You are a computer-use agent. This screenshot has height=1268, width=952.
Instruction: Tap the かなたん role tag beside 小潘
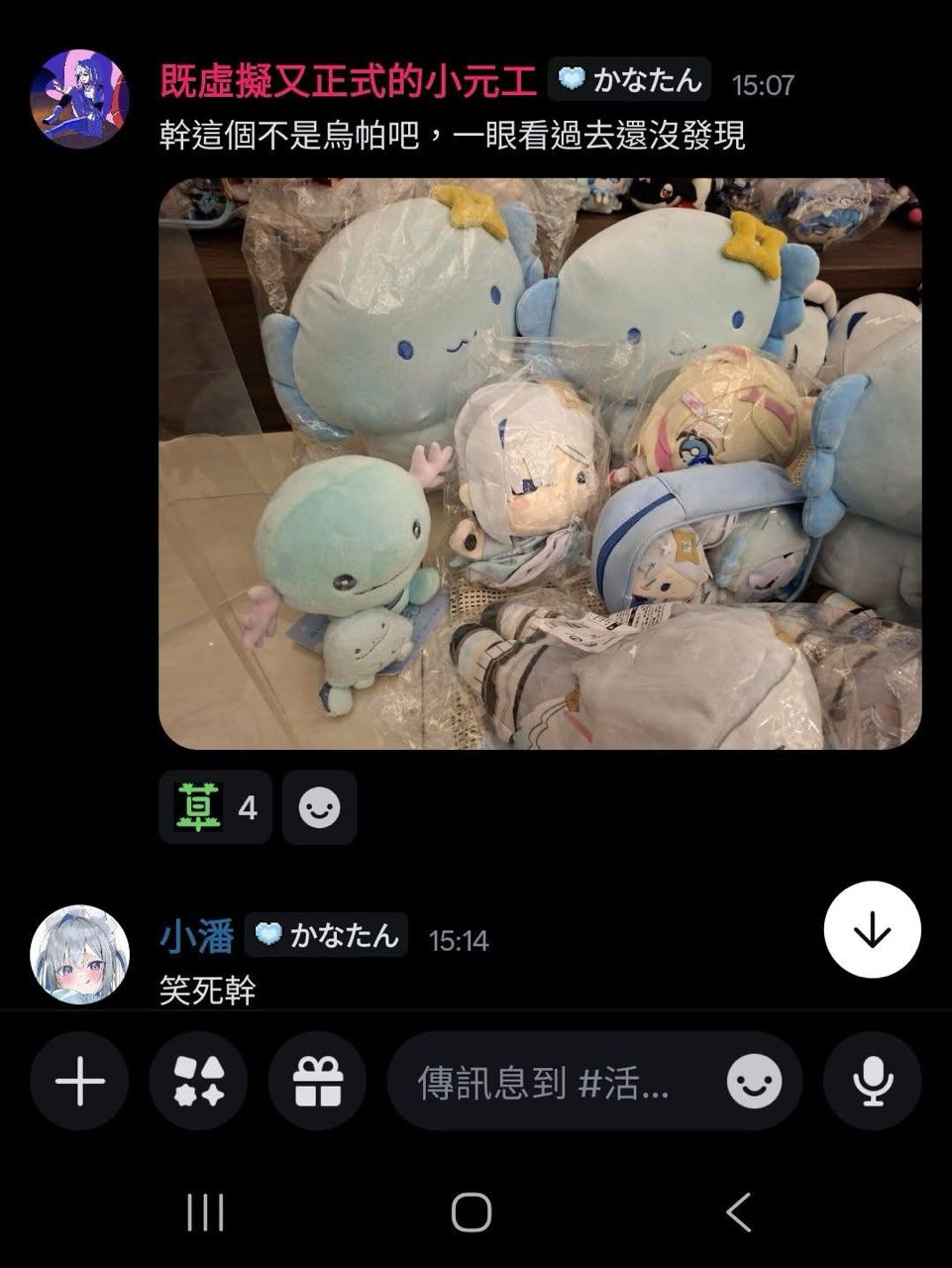[x=326, y=935]
